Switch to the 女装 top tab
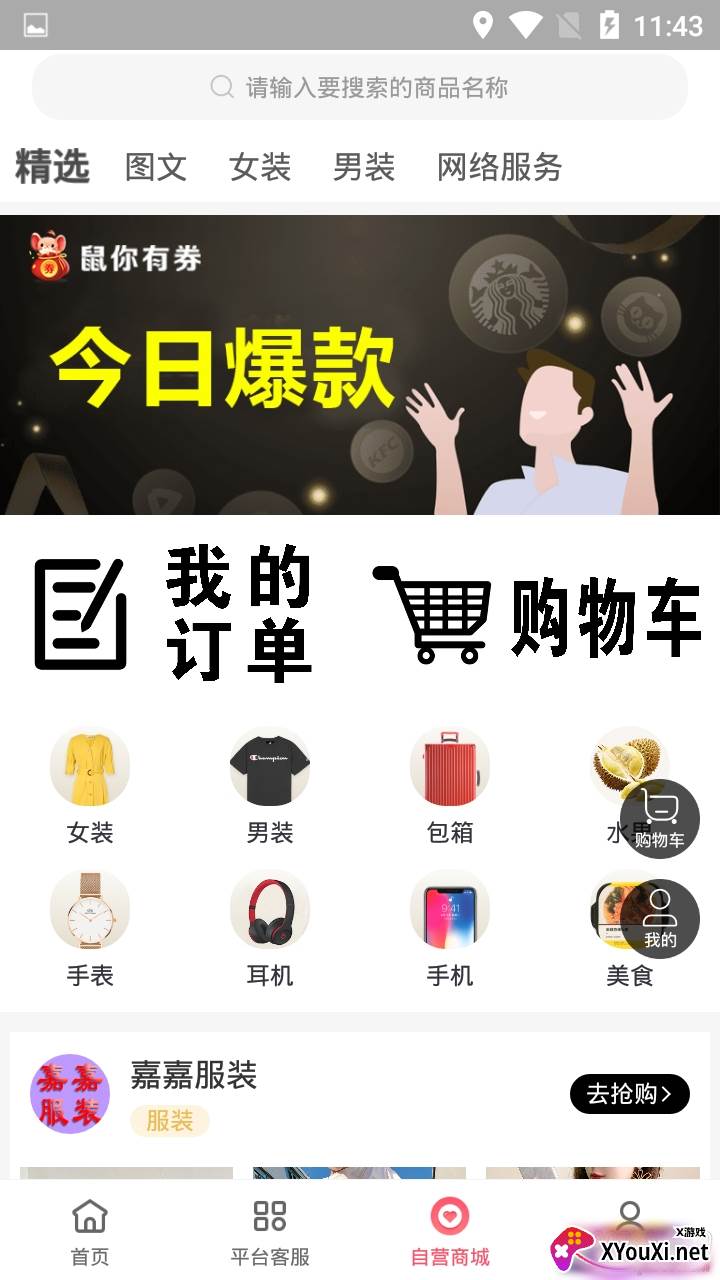720x1280 pixels. click(x=260, y=167)
